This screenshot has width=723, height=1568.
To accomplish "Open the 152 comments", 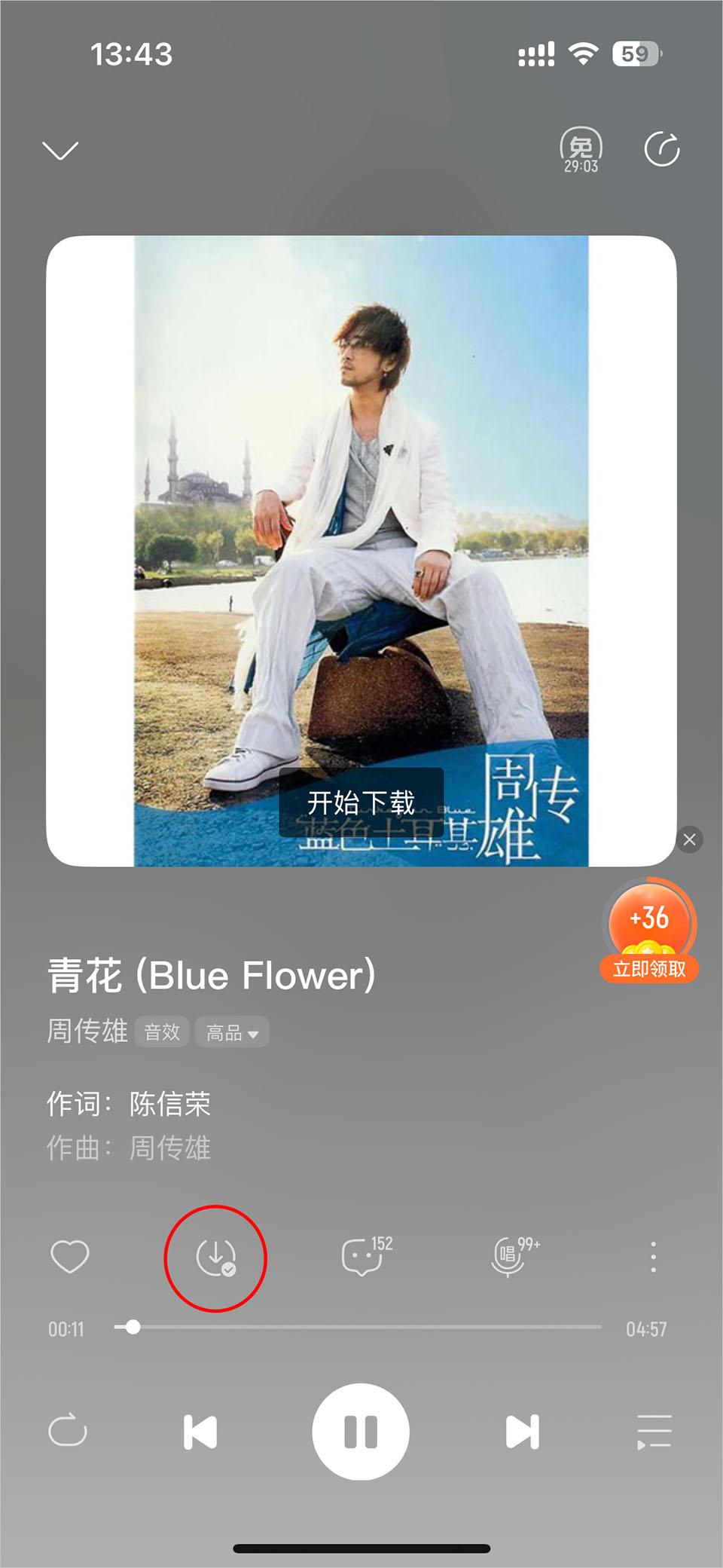I will (363, 1257).
